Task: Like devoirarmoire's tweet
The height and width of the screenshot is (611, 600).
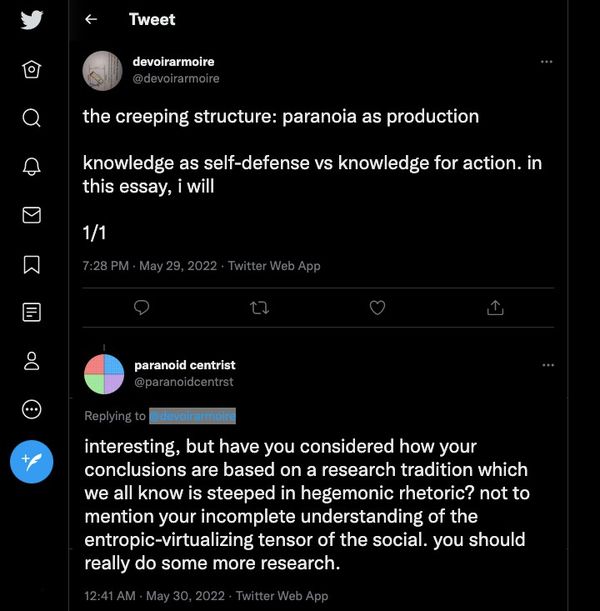Action: click(x=377, y=308)
